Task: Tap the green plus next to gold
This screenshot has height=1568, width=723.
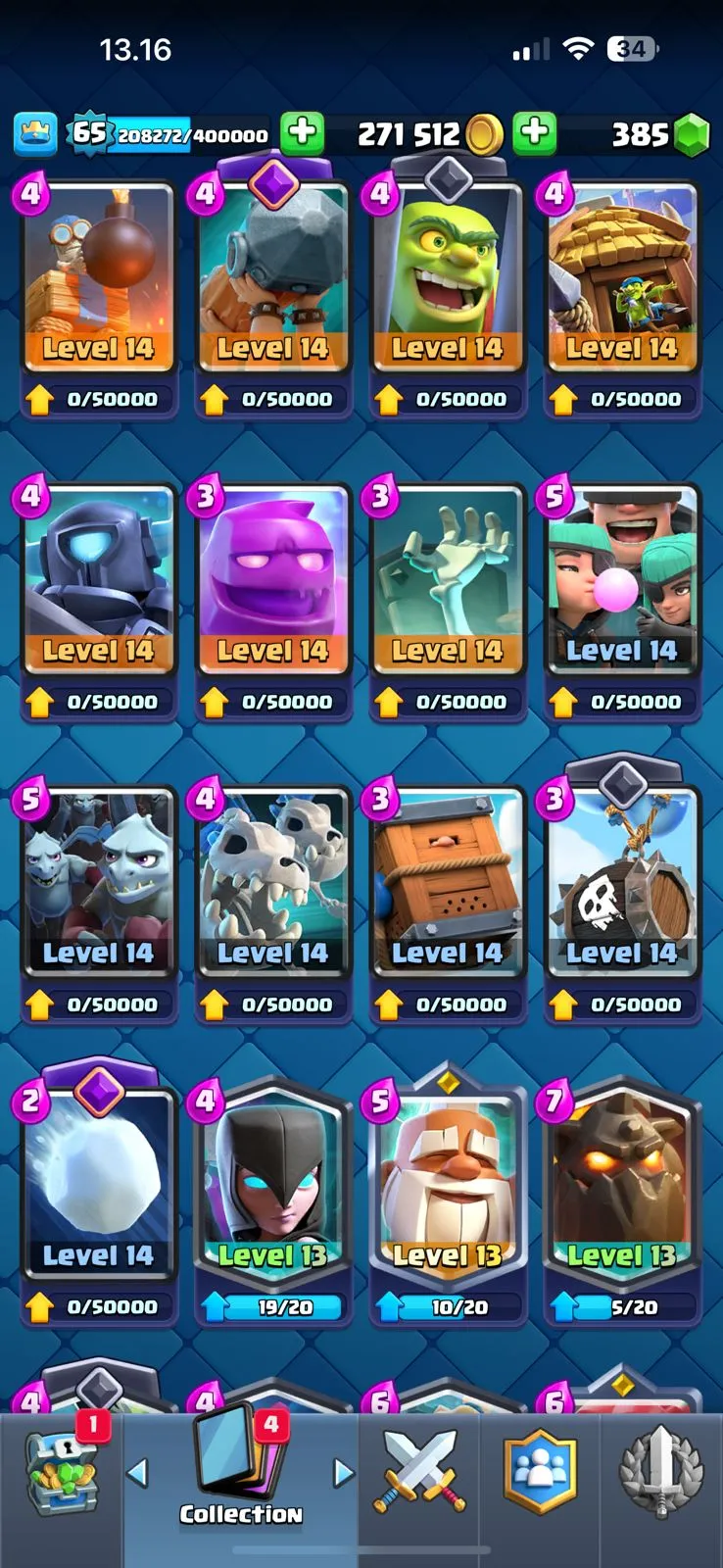Action: 303,133
